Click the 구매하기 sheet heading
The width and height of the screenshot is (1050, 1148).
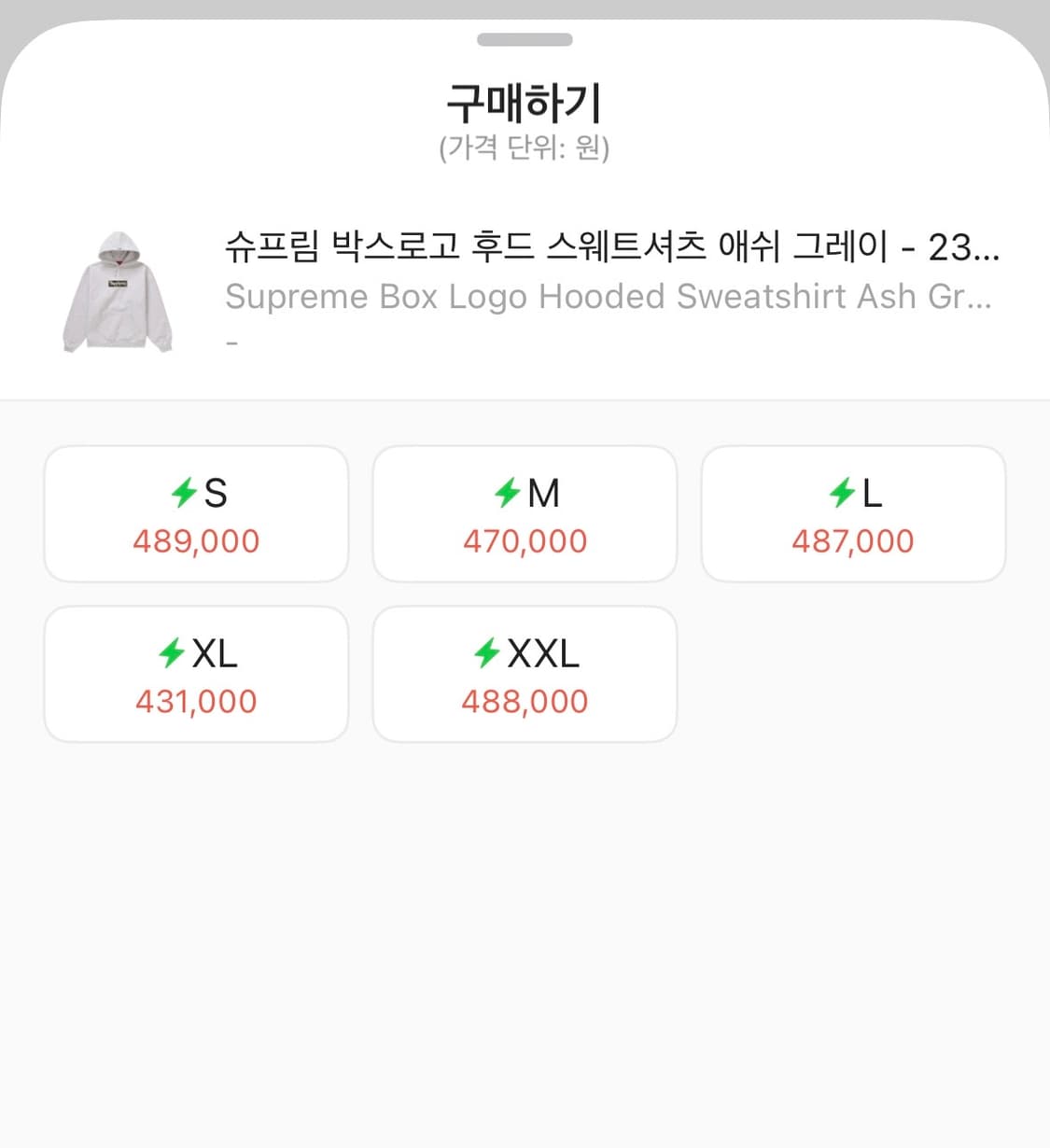(x=525, y=103)
